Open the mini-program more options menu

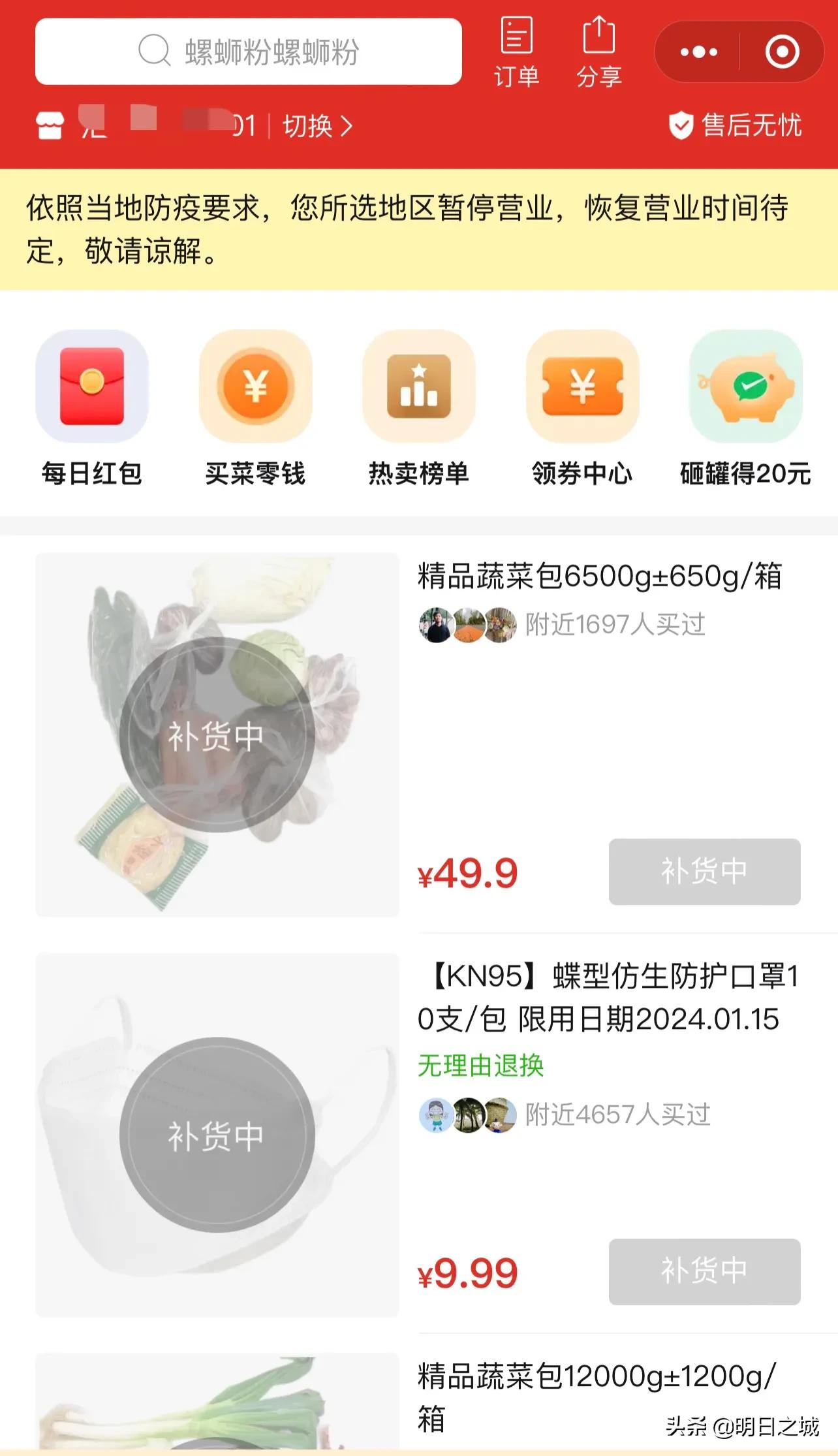click(x=698, y=51)
